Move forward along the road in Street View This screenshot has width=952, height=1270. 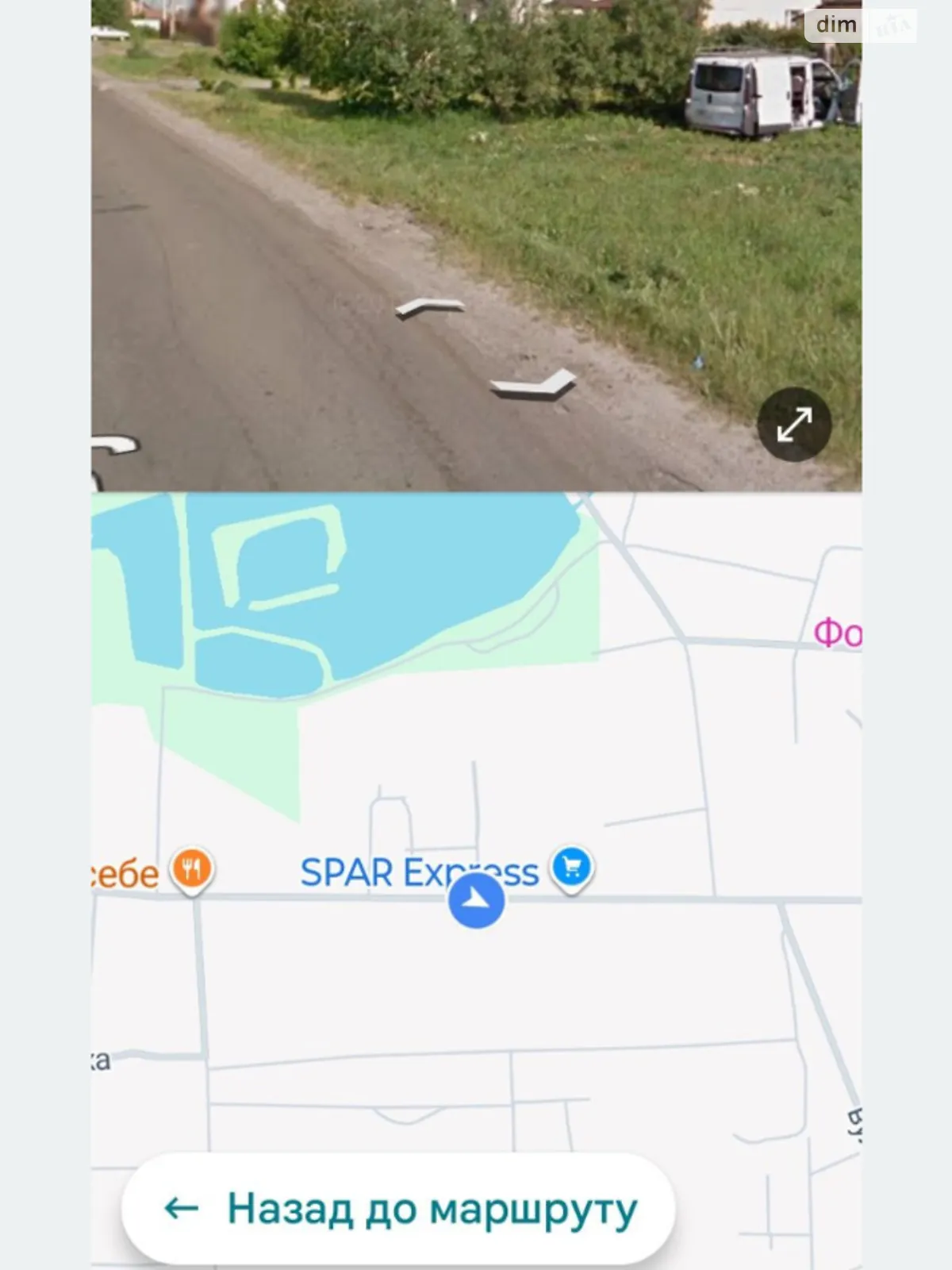[431, 307]
